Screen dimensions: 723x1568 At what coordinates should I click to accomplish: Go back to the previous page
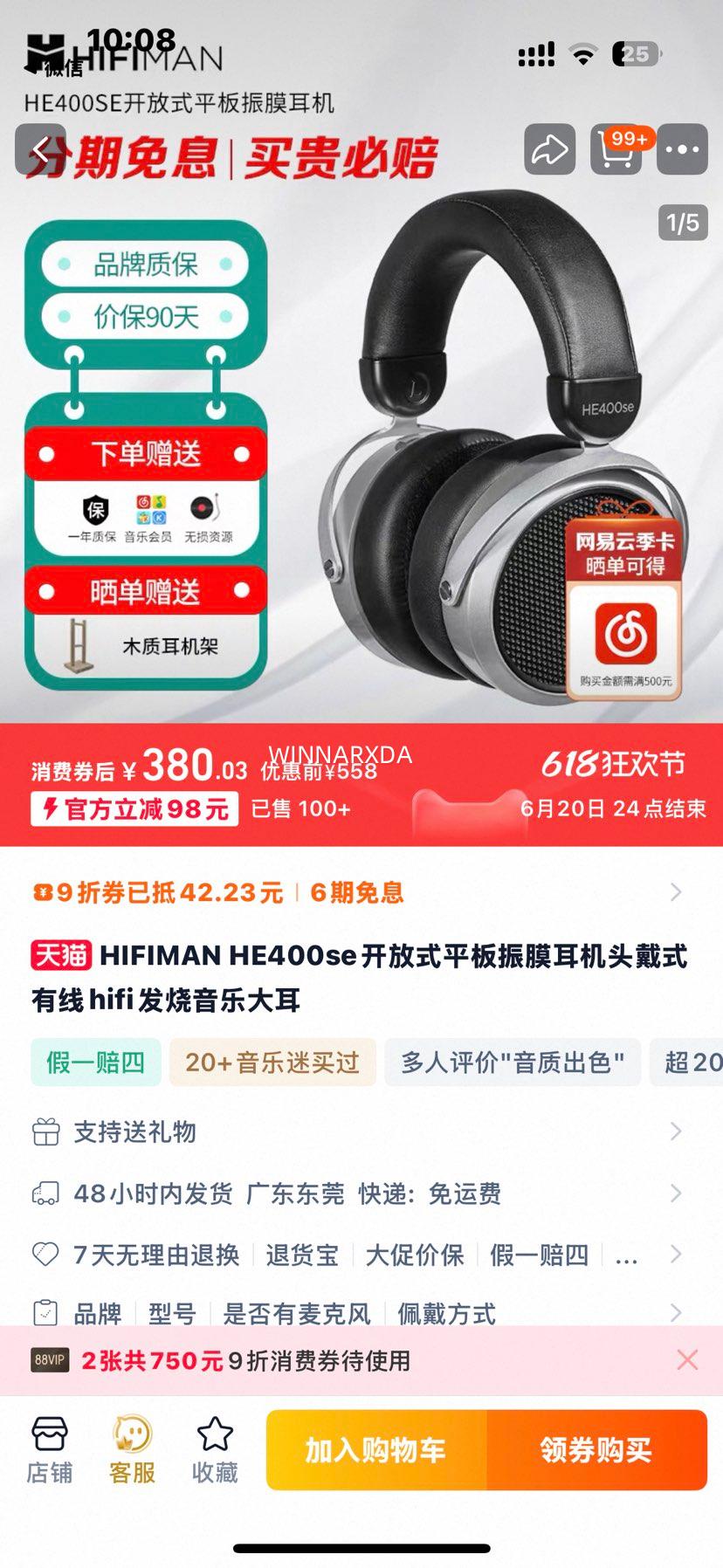pyautogui.click(x=40, y=150)
